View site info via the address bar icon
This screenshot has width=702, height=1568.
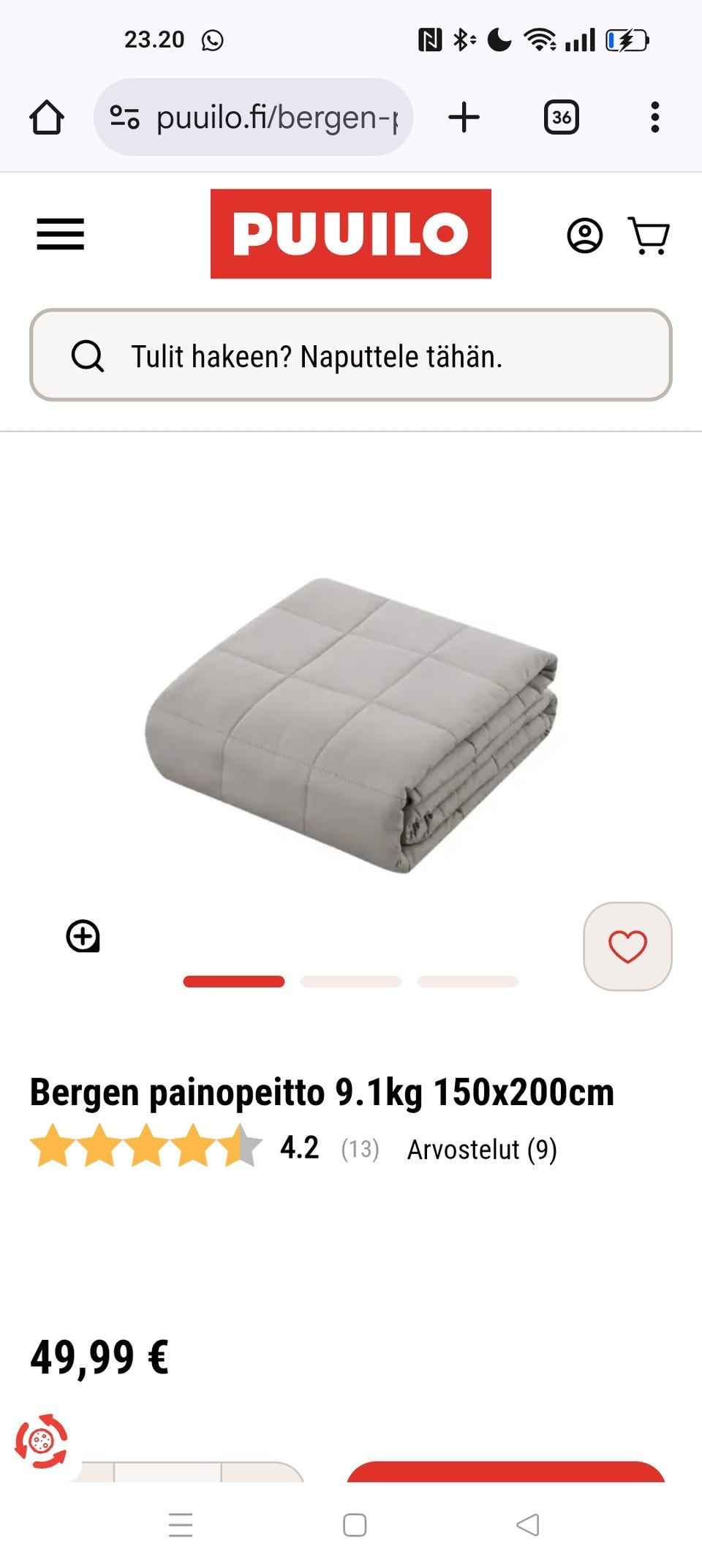[x=125, y=117]
